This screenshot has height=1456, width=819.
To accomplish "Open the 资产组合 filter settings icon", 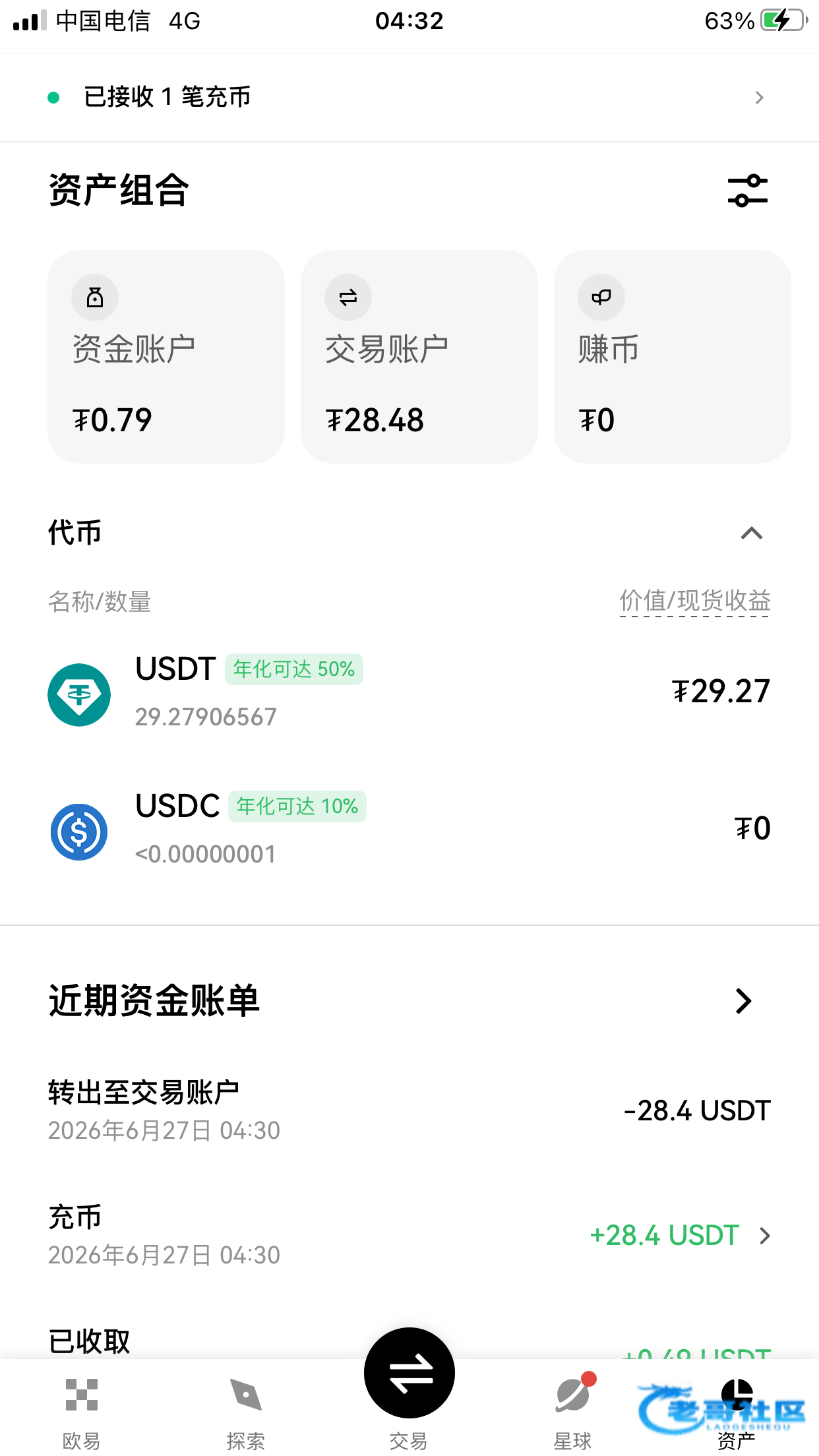I will (747, 191).
